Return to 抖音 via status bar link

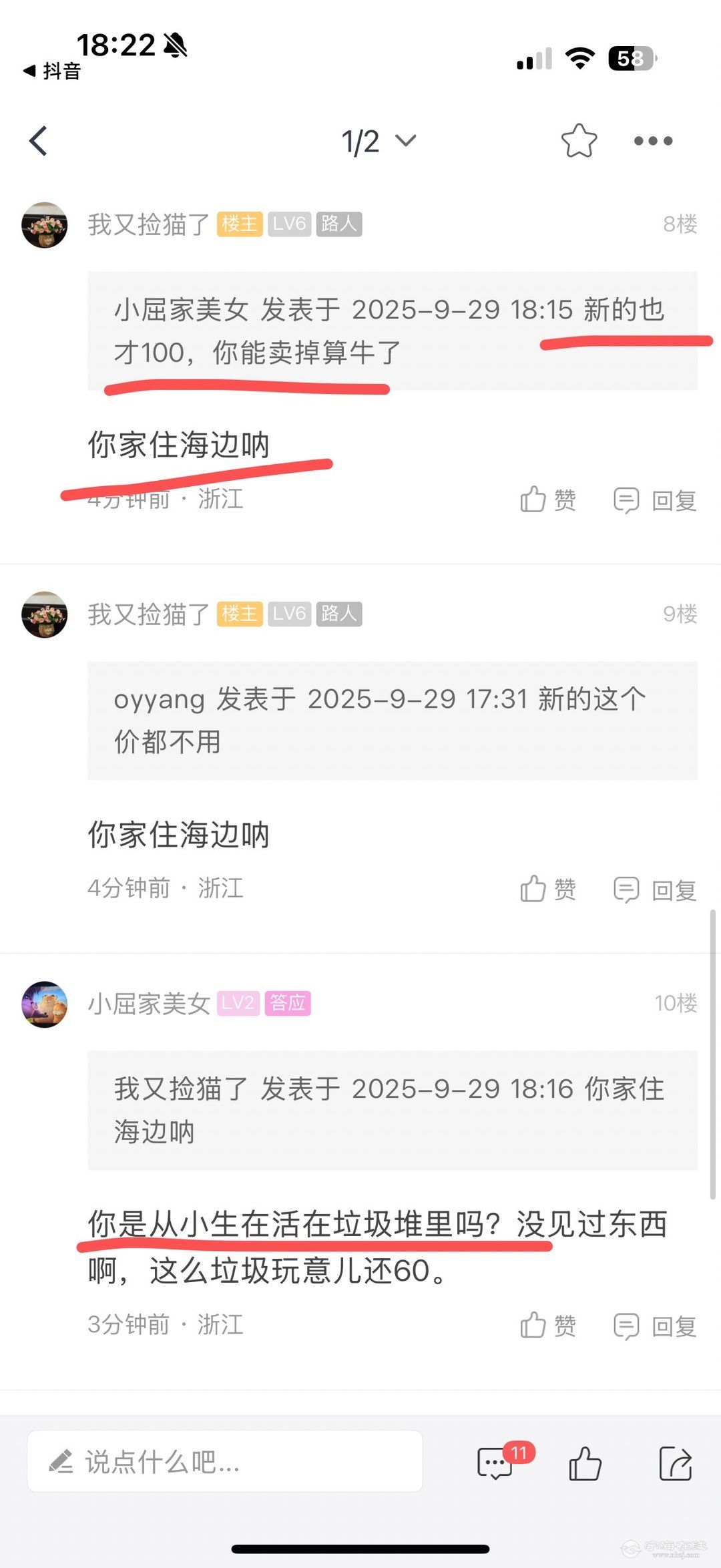coord(52,71)
